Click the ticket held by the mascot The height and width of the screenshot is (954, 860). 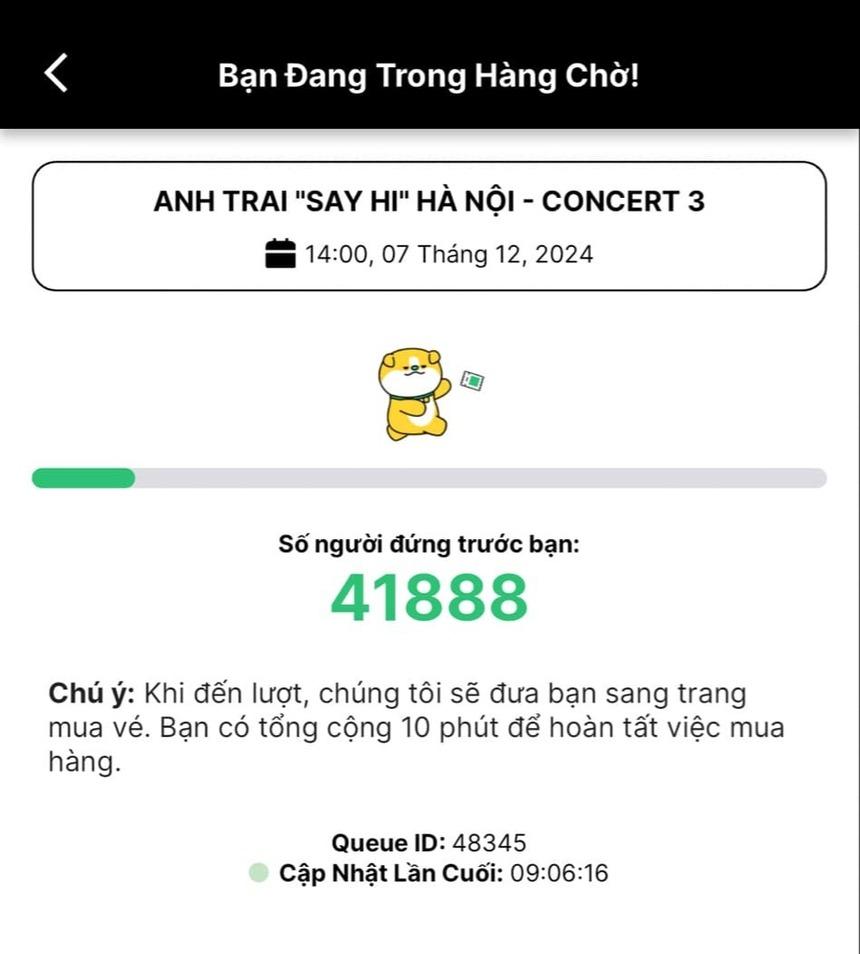tap(471, 381)
